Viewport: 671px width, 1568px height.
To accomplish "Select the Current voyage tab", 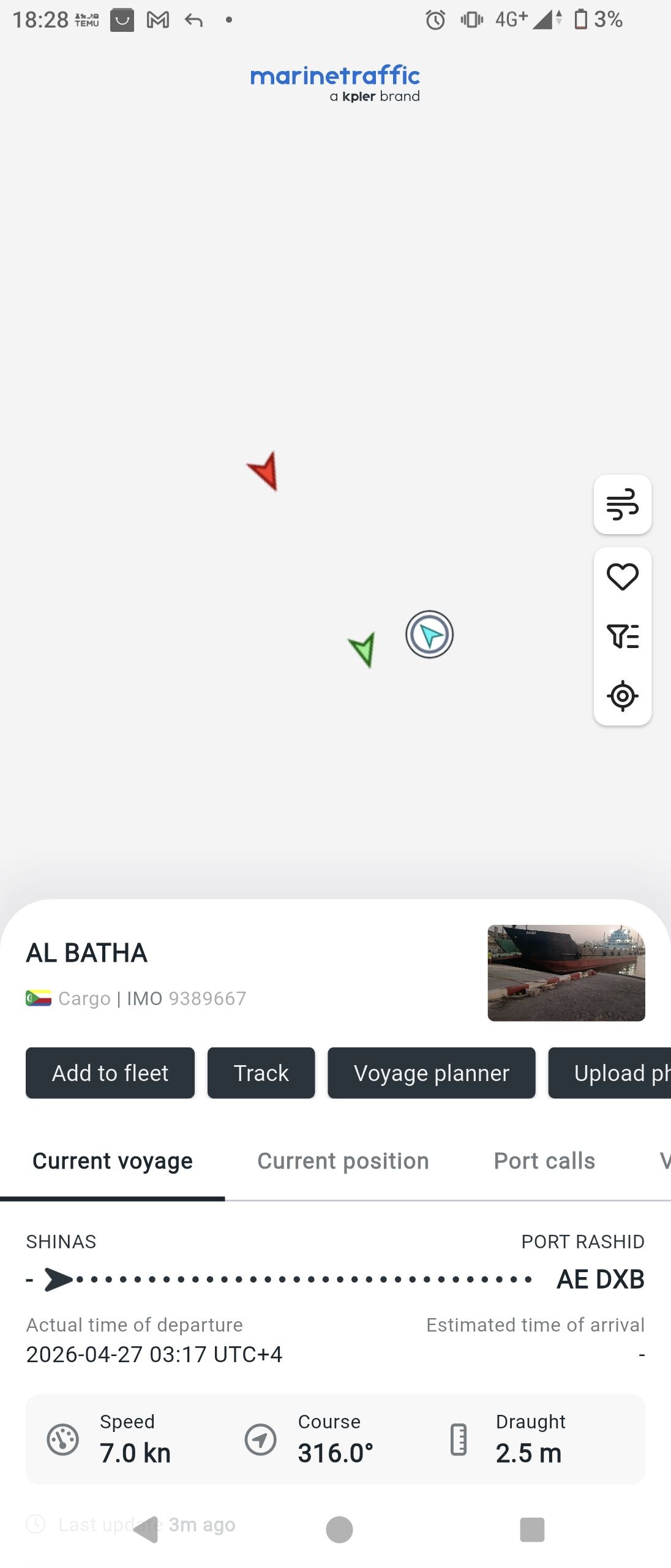I will (x=113, y=1161).
